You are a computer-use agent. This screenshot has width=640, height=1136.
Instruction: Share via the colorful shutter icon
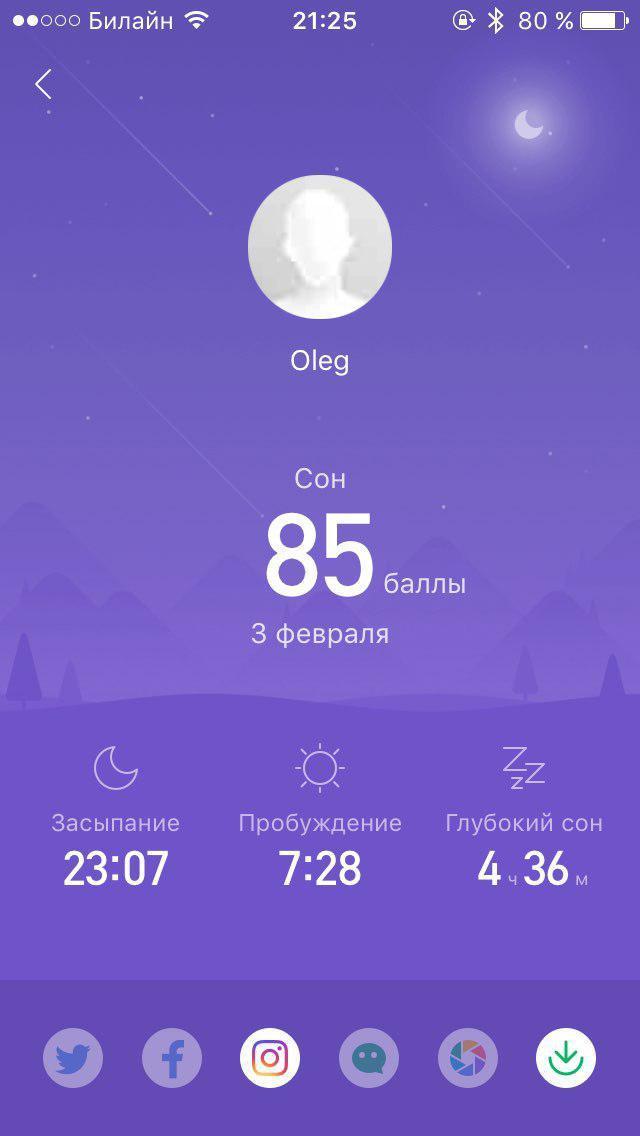[x=468, y=1058]
